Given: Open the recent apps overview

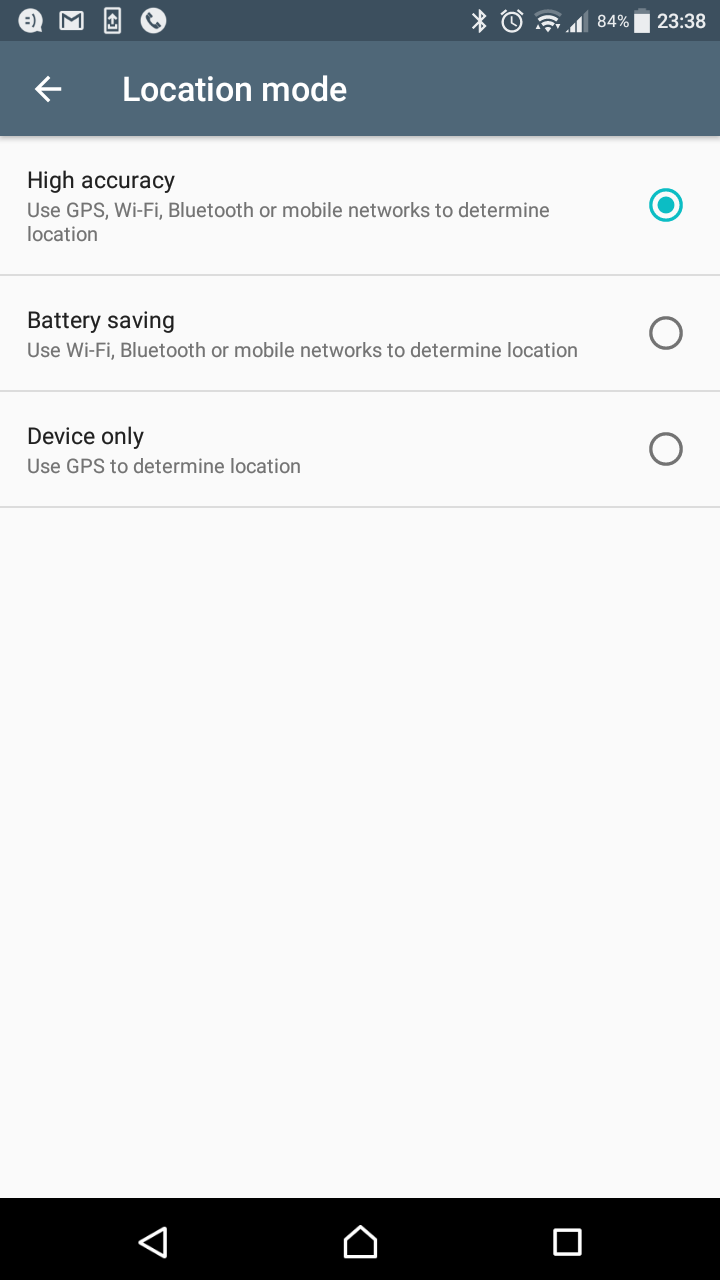Looking at the screenshot, I should point(567,1242).
